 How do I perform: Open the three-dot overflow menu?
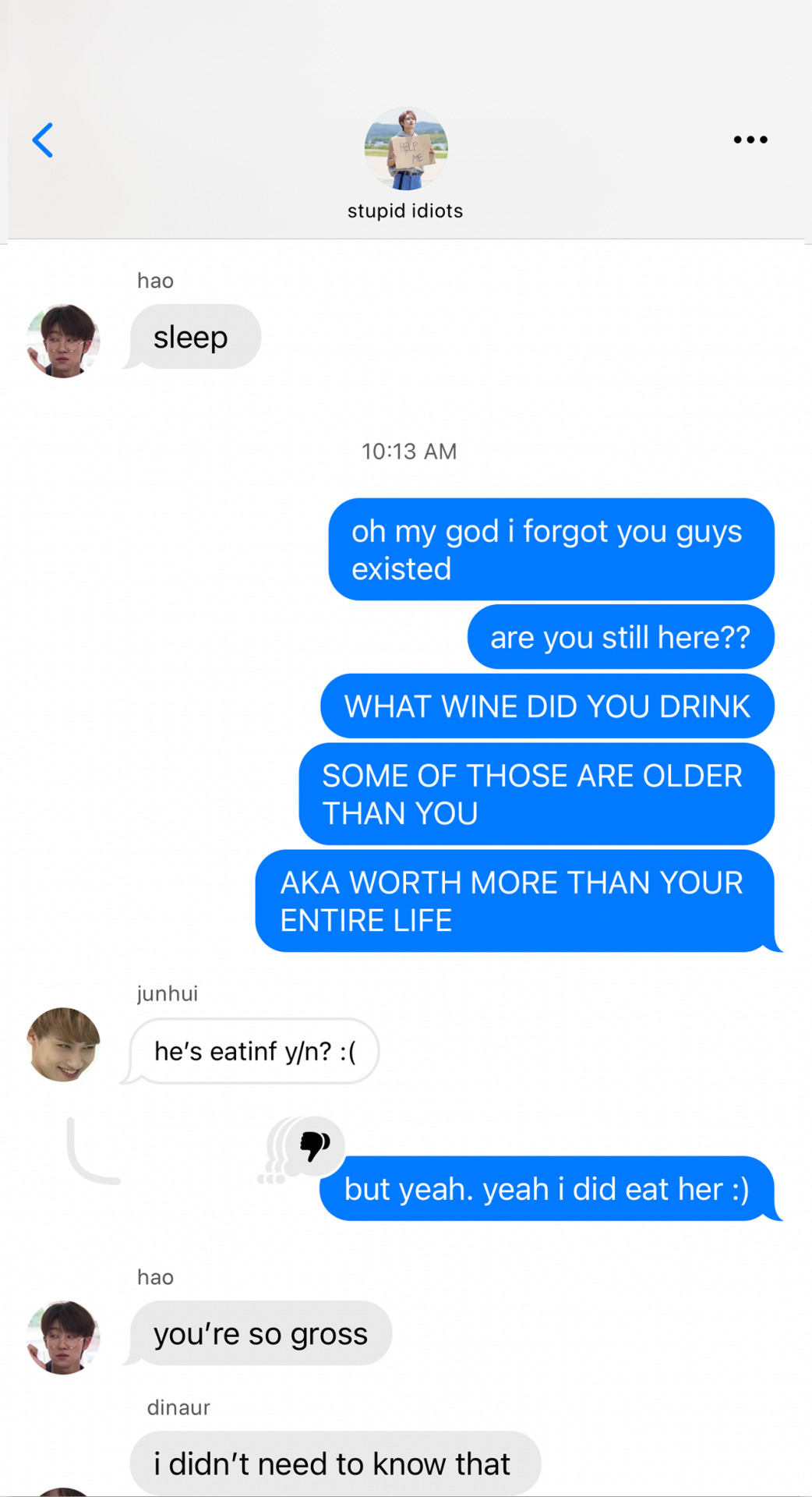pos(750,140)
